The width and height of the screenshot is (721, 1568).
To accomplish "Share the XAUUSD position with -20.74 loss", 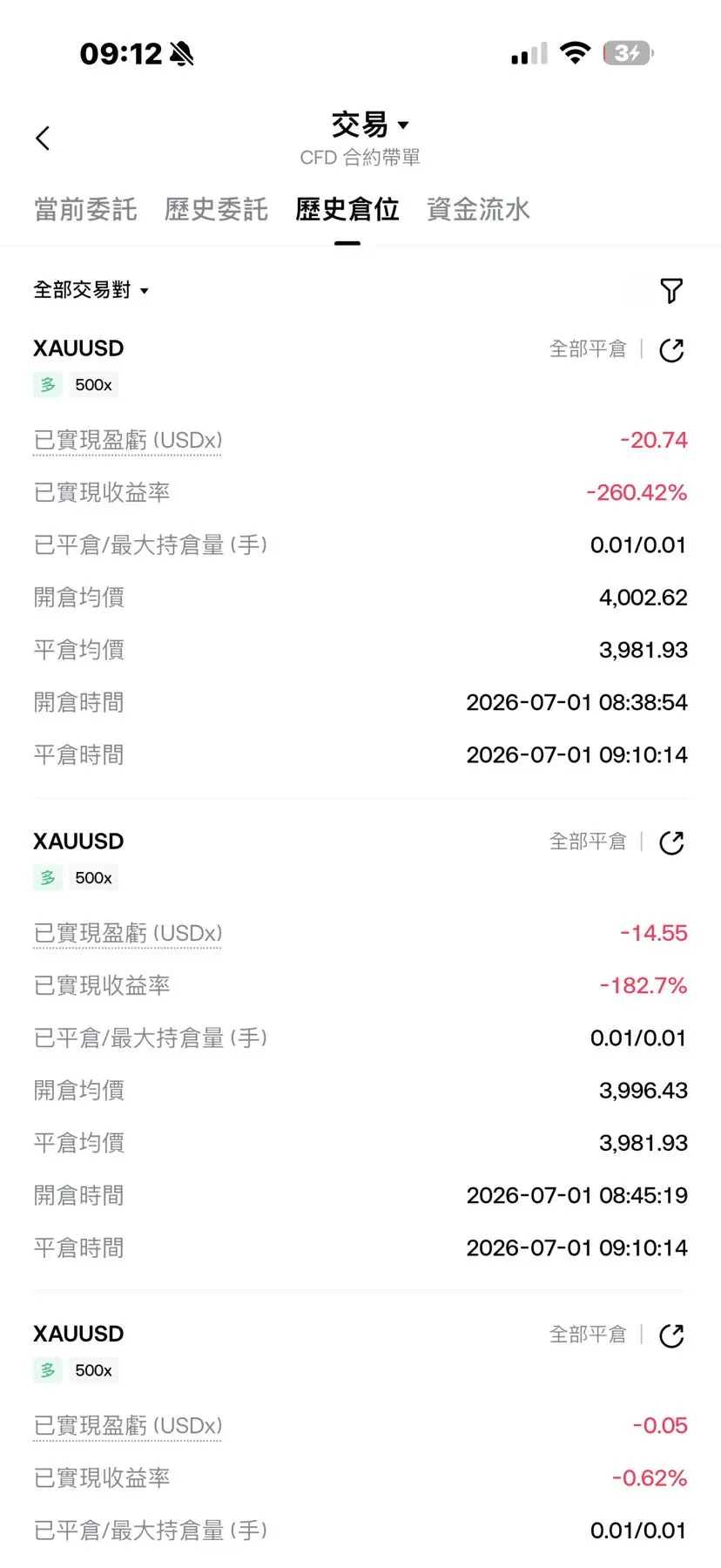I will (x=671, y=350).
